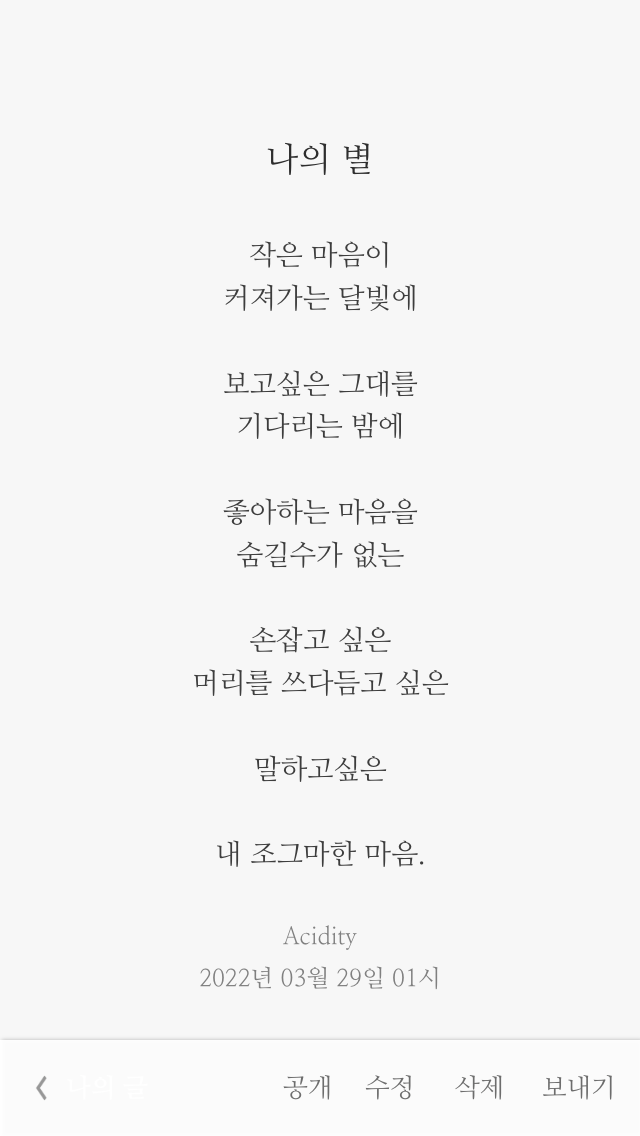Edit the poem with 수정
This screenshot has height=1136, width=640.
(x=389, y=1087)
